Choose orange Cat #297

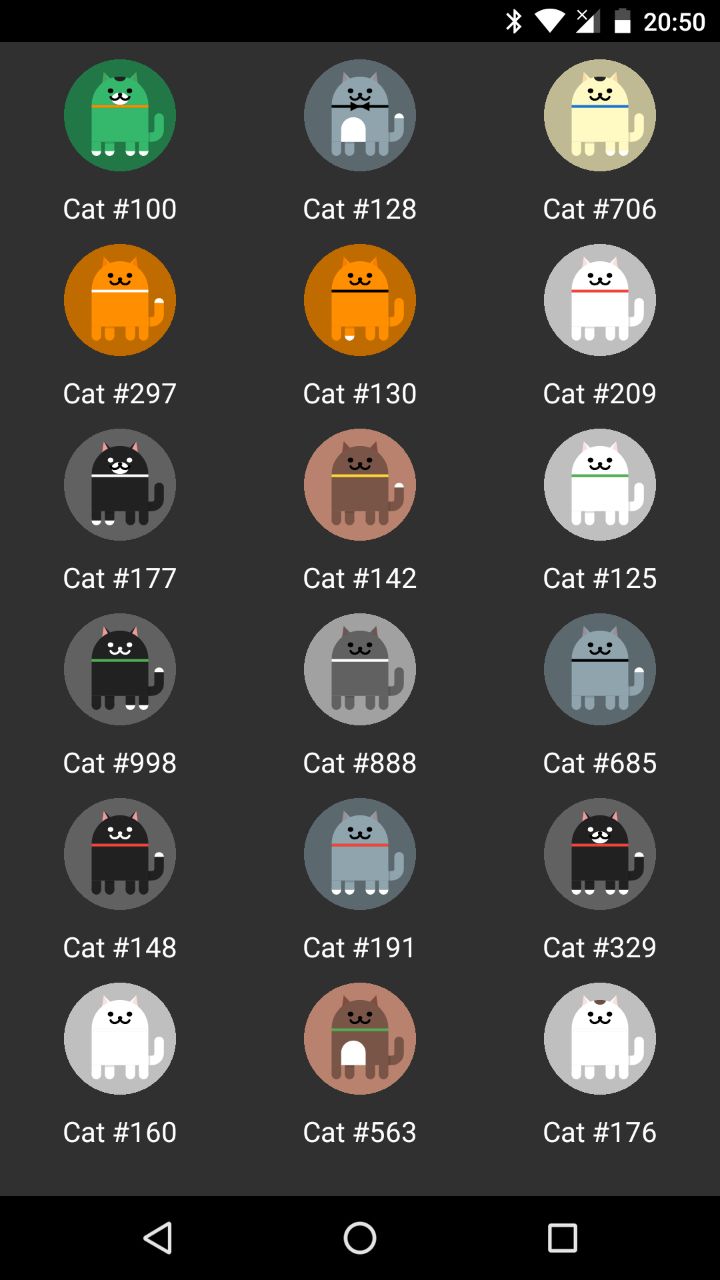(120, 300)
